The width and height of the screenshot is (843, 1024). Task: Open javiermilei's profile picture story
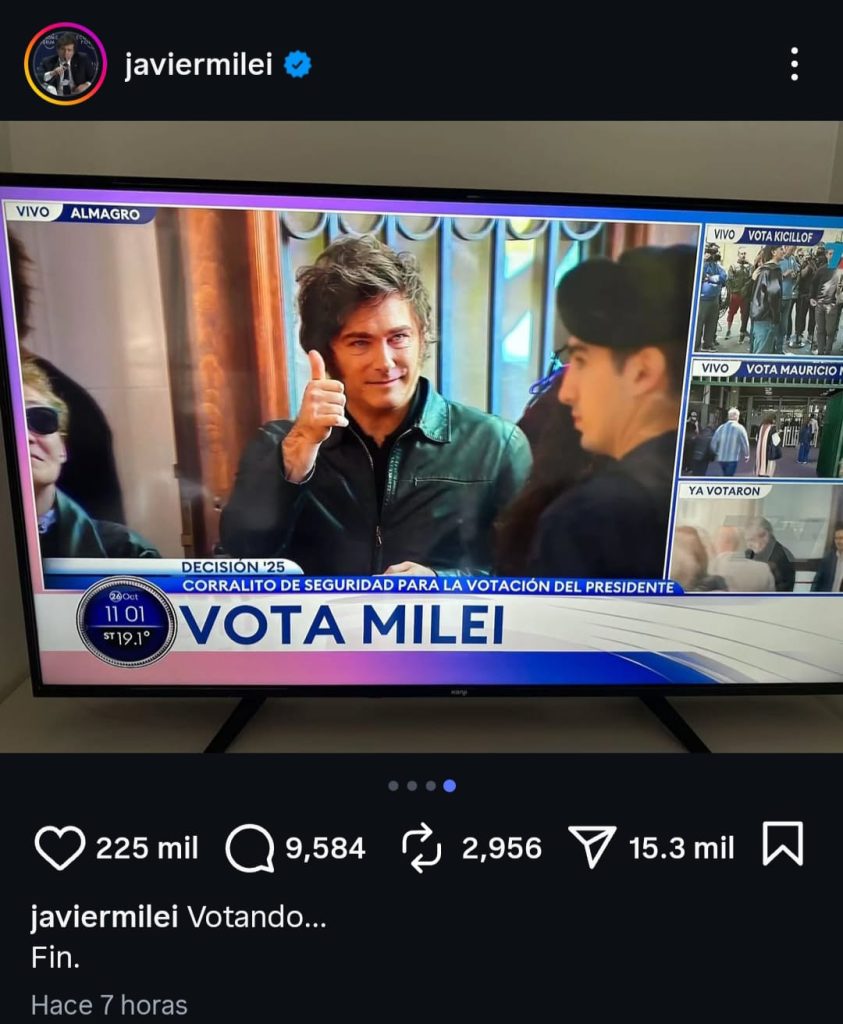coord(65,64)
